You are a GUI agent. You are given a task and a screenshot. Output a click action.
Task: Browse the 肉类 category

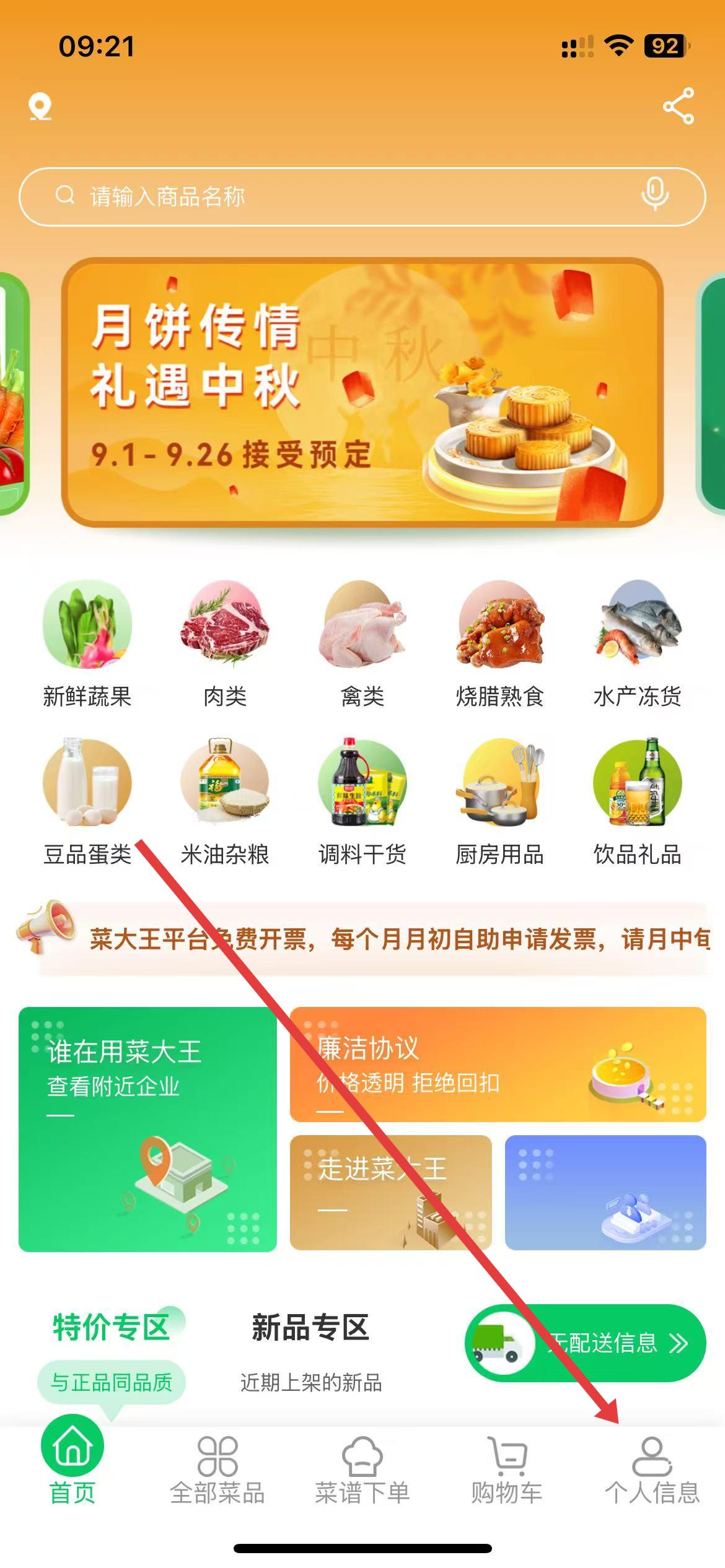(225, 644)
